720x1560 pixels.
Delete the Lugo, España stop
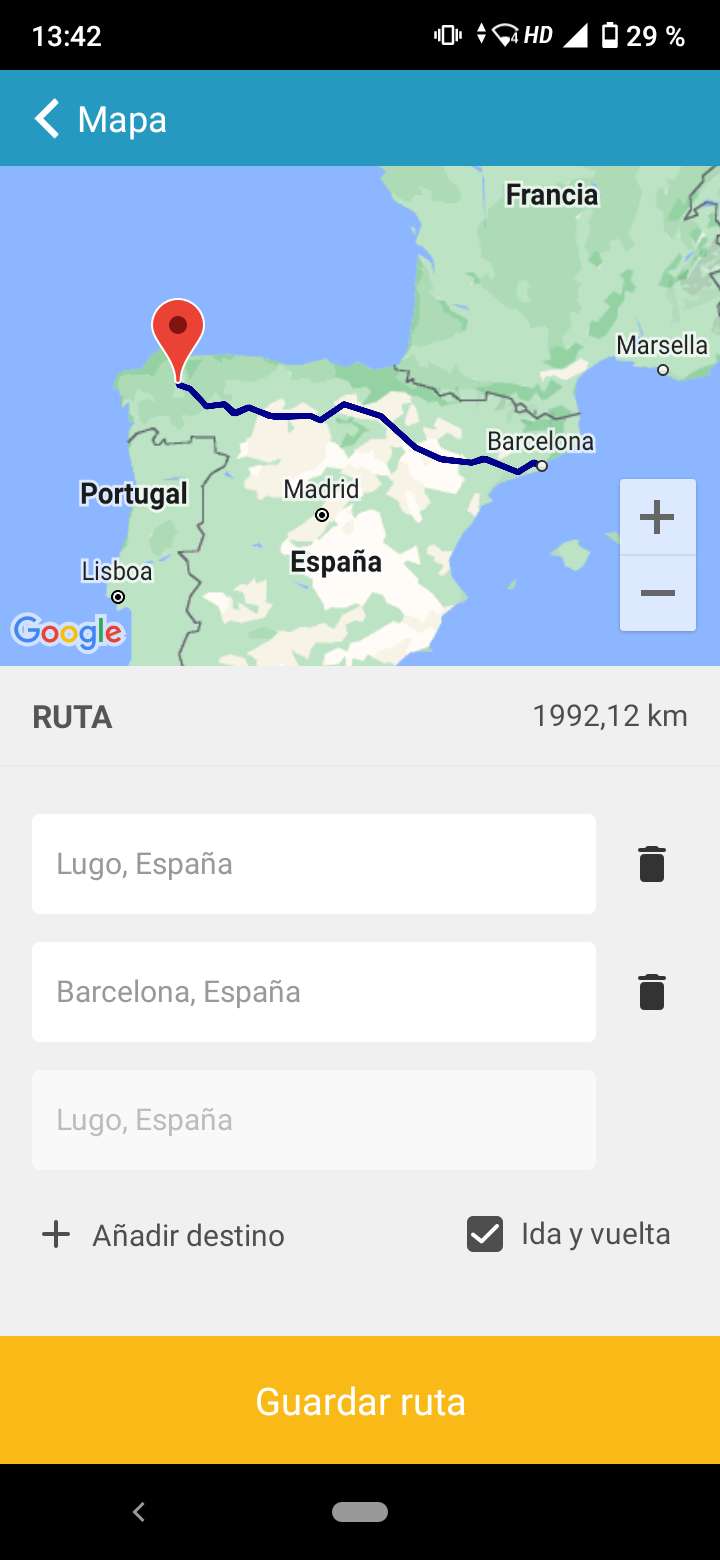tap(652, 864)
